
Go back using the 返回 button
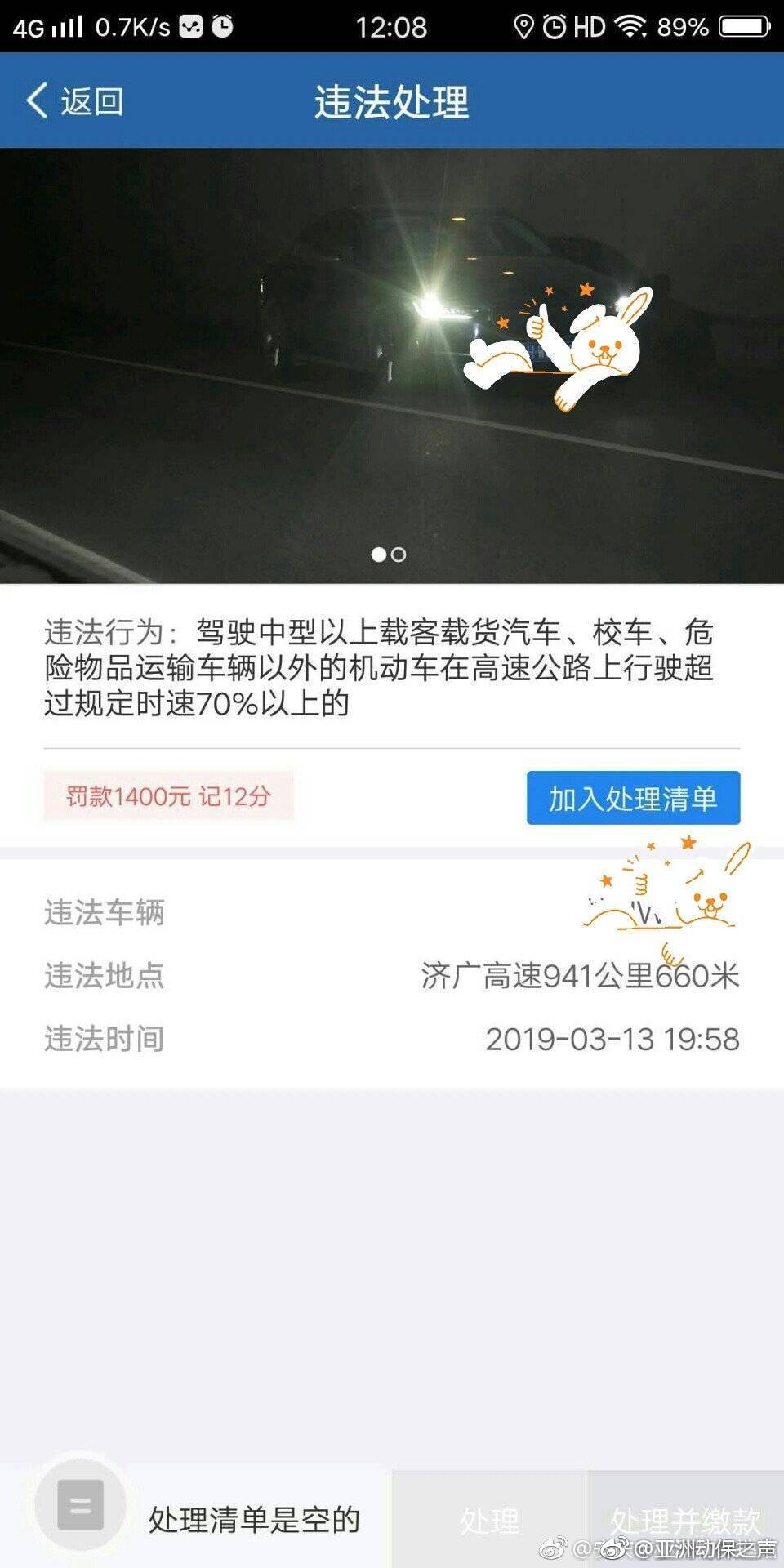(75, 101)
